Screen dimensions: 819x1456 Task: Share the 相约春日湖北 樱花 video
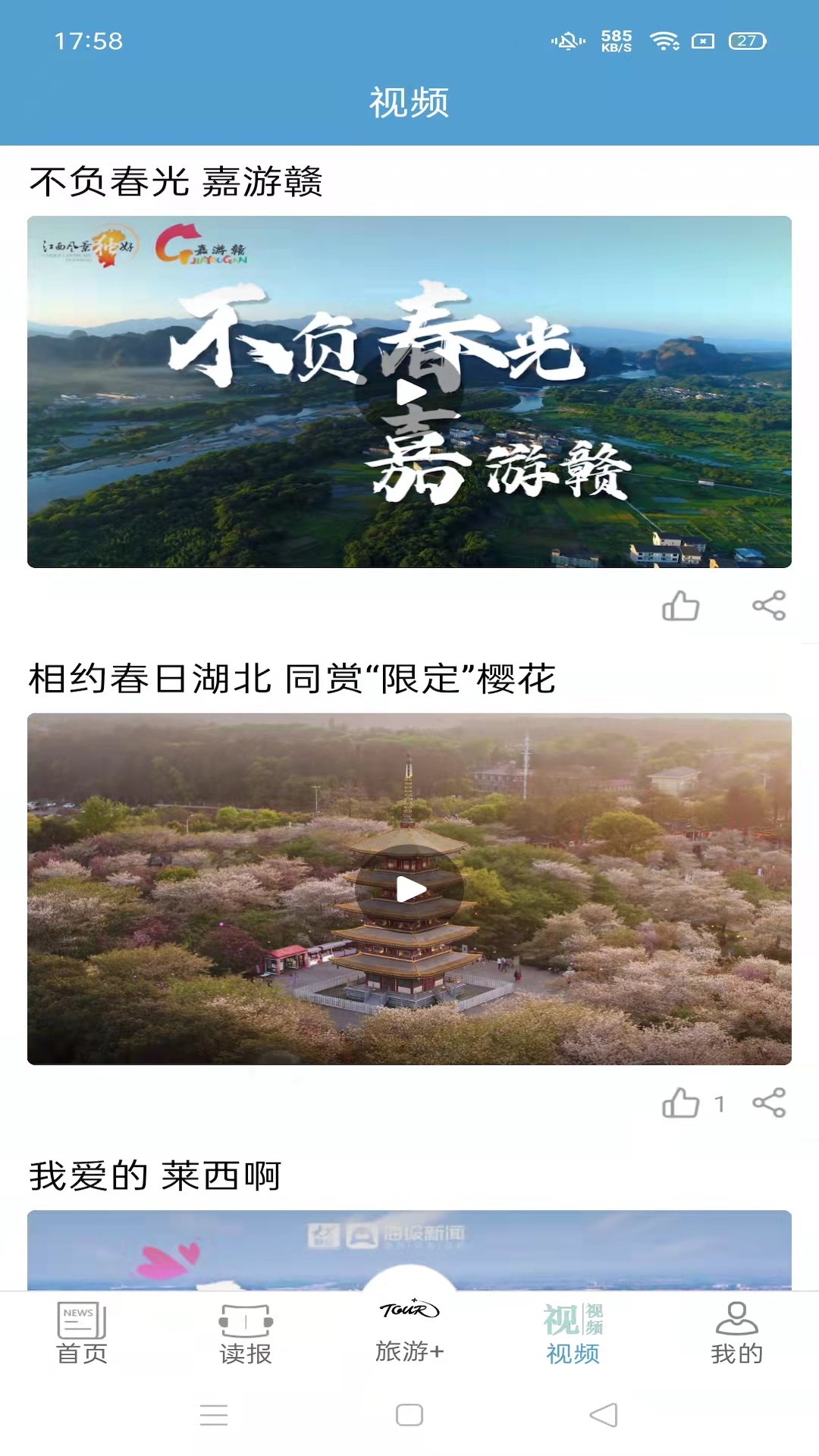pos(769,1103)
